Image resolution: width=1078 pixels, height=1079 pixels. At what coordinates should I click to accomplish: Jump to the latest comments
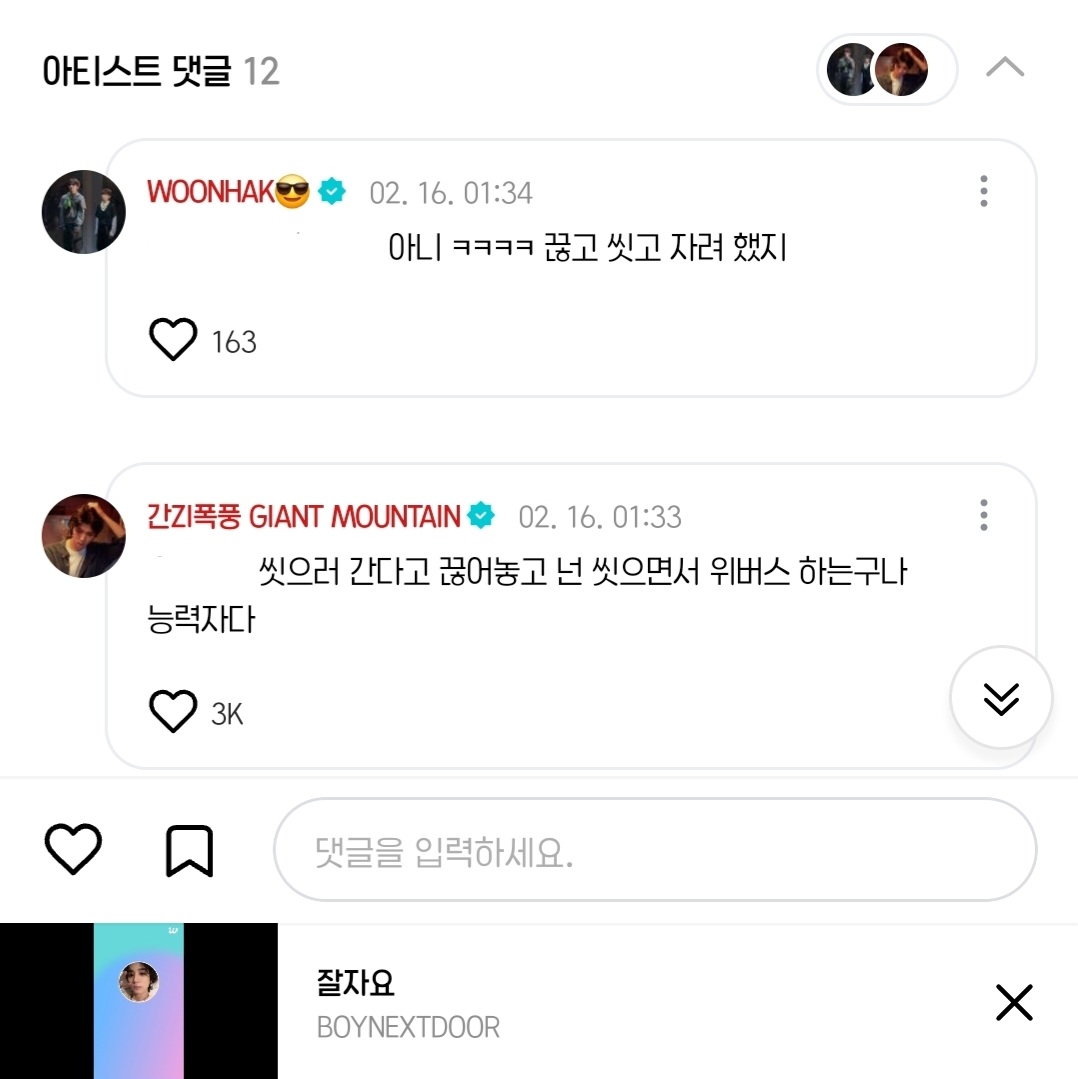(1001, 698)
